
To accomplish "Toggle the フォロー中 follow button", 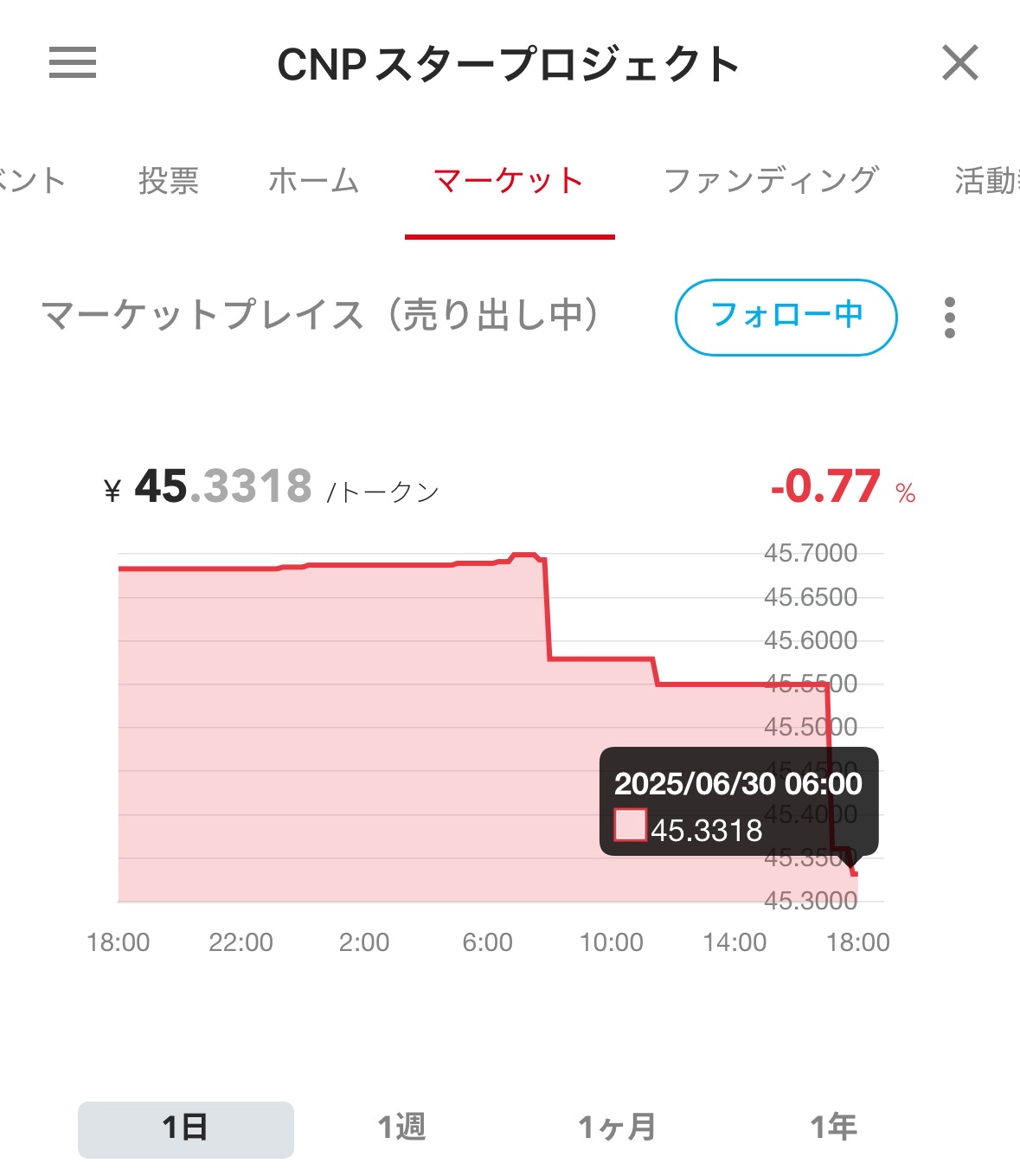I will coord(786,317).
